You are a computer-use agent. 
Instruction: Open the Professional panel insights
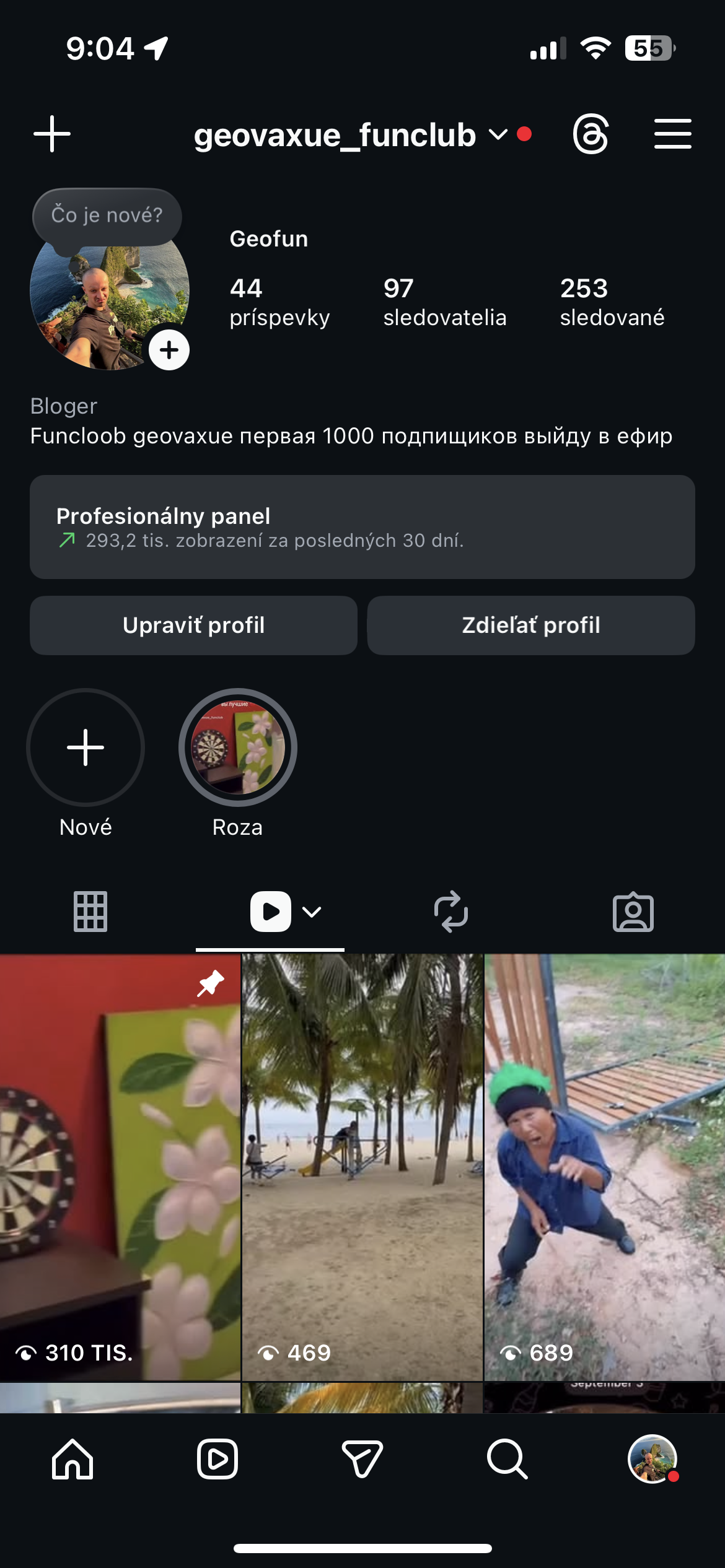(x=362, y=528)
